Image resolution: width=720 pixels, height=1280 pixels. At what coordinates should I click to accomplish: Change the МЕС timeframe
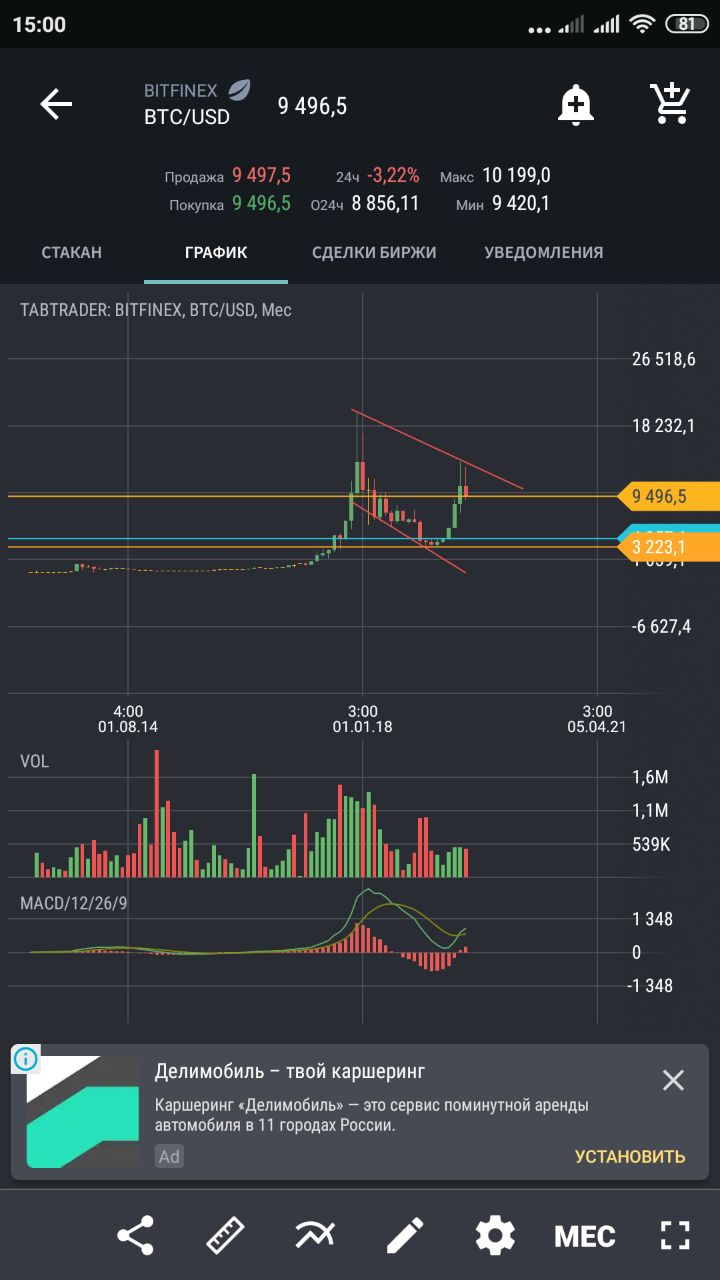point(585,1236)
